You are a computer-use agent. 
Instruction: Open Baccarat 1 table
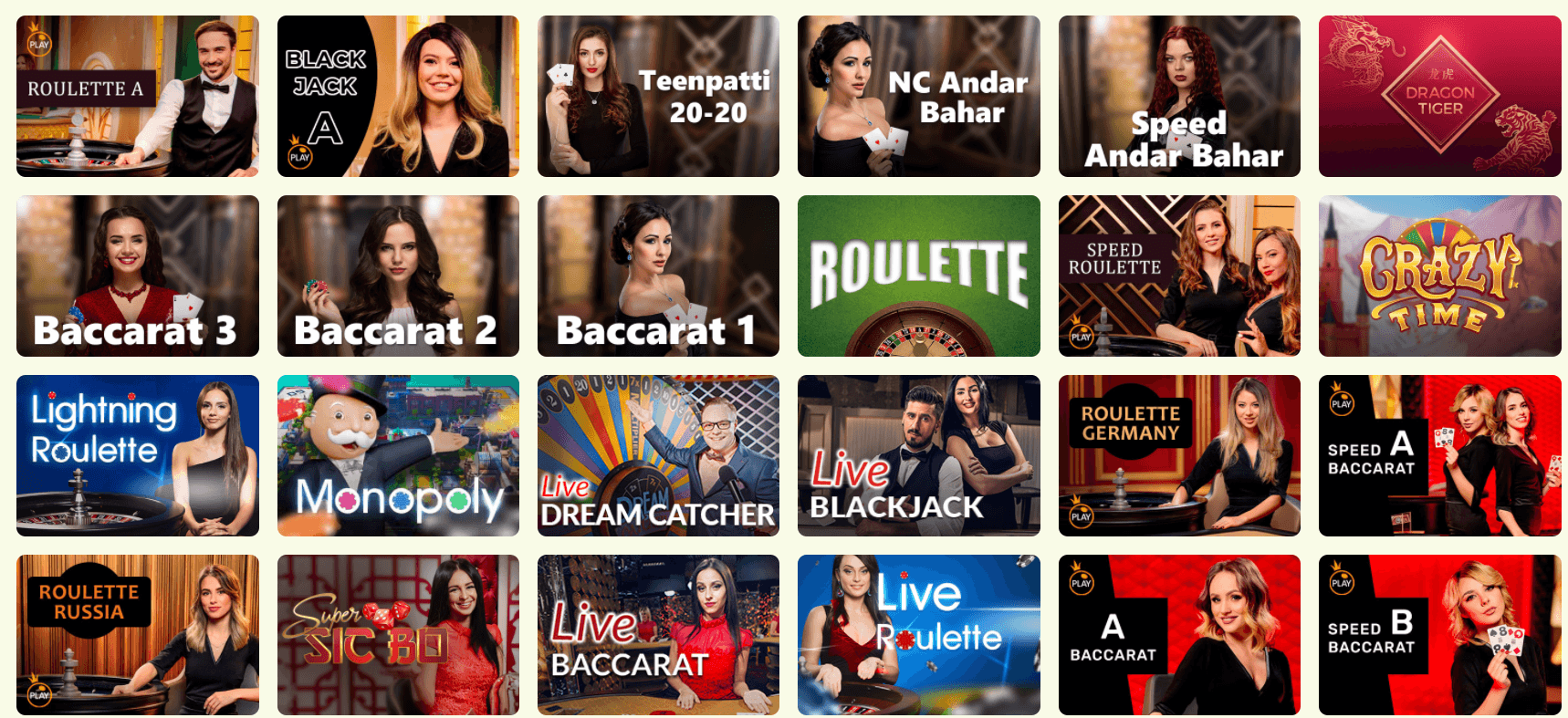658,276
